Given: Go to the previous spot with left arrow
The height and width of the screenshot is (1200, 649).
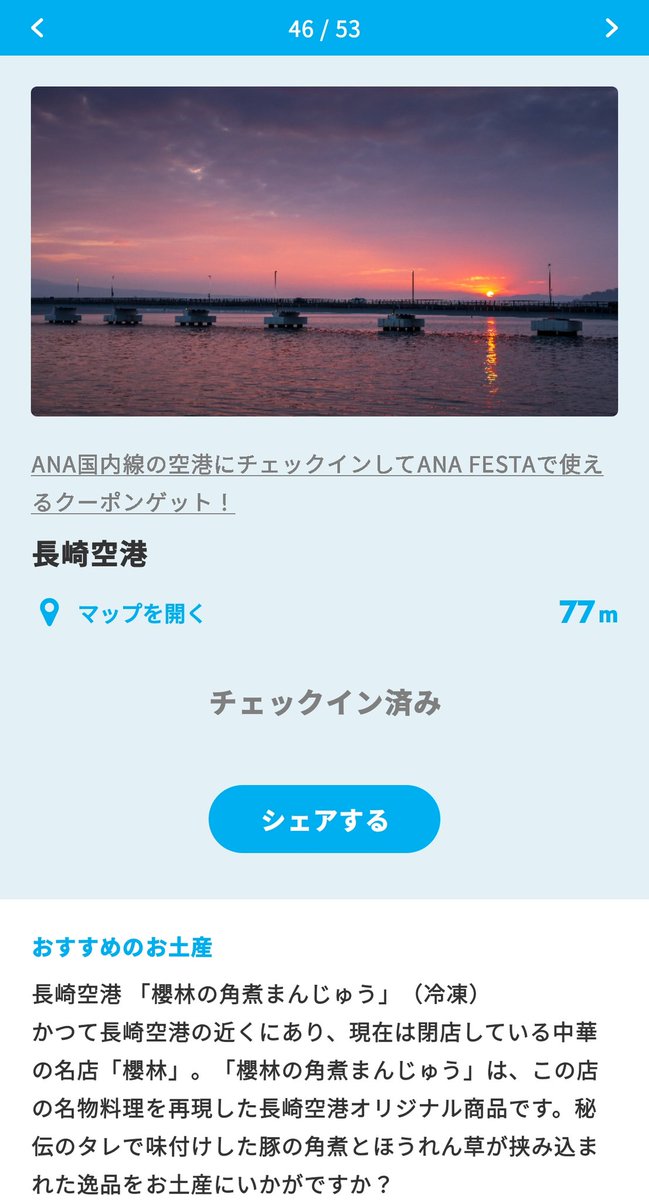Looking at the screenshot, I should (37, 28).
